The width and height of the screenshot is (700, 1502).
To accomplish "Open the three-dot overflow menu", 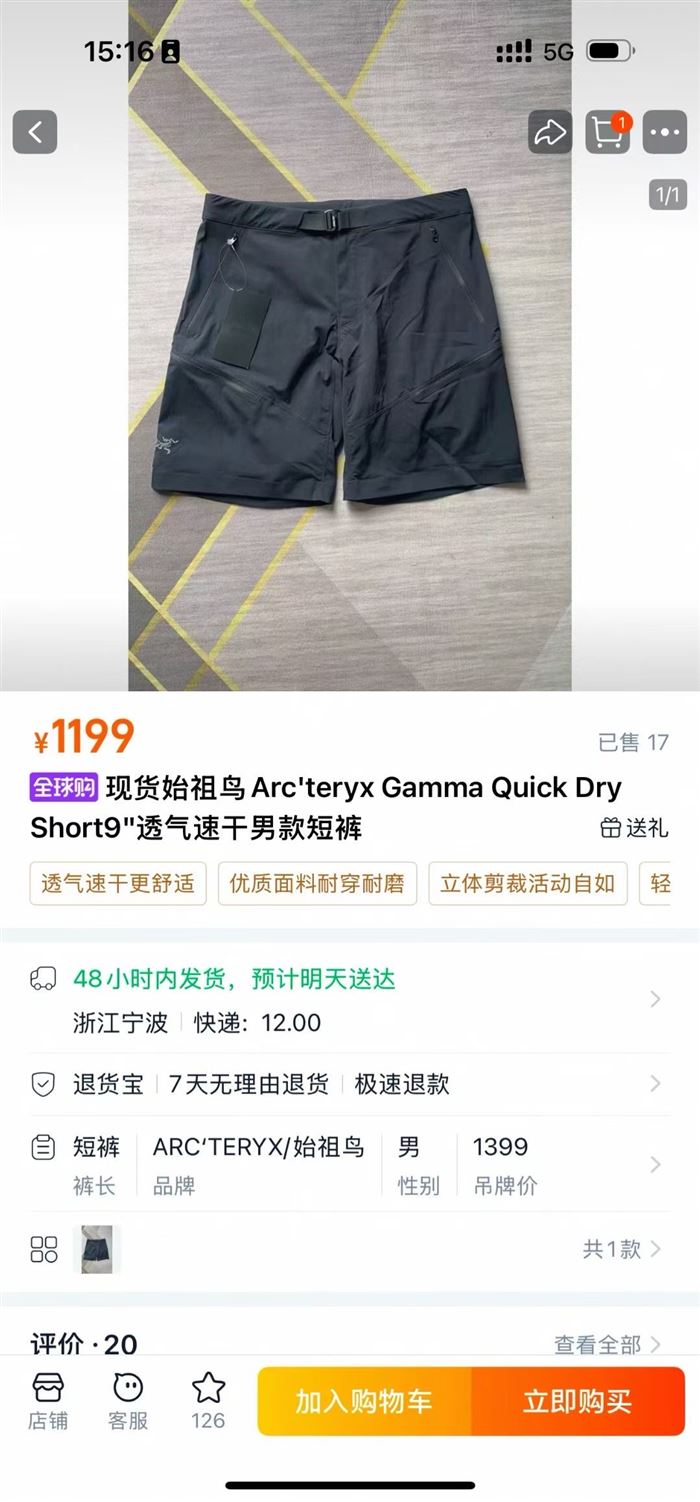I will tap(664, 132).
